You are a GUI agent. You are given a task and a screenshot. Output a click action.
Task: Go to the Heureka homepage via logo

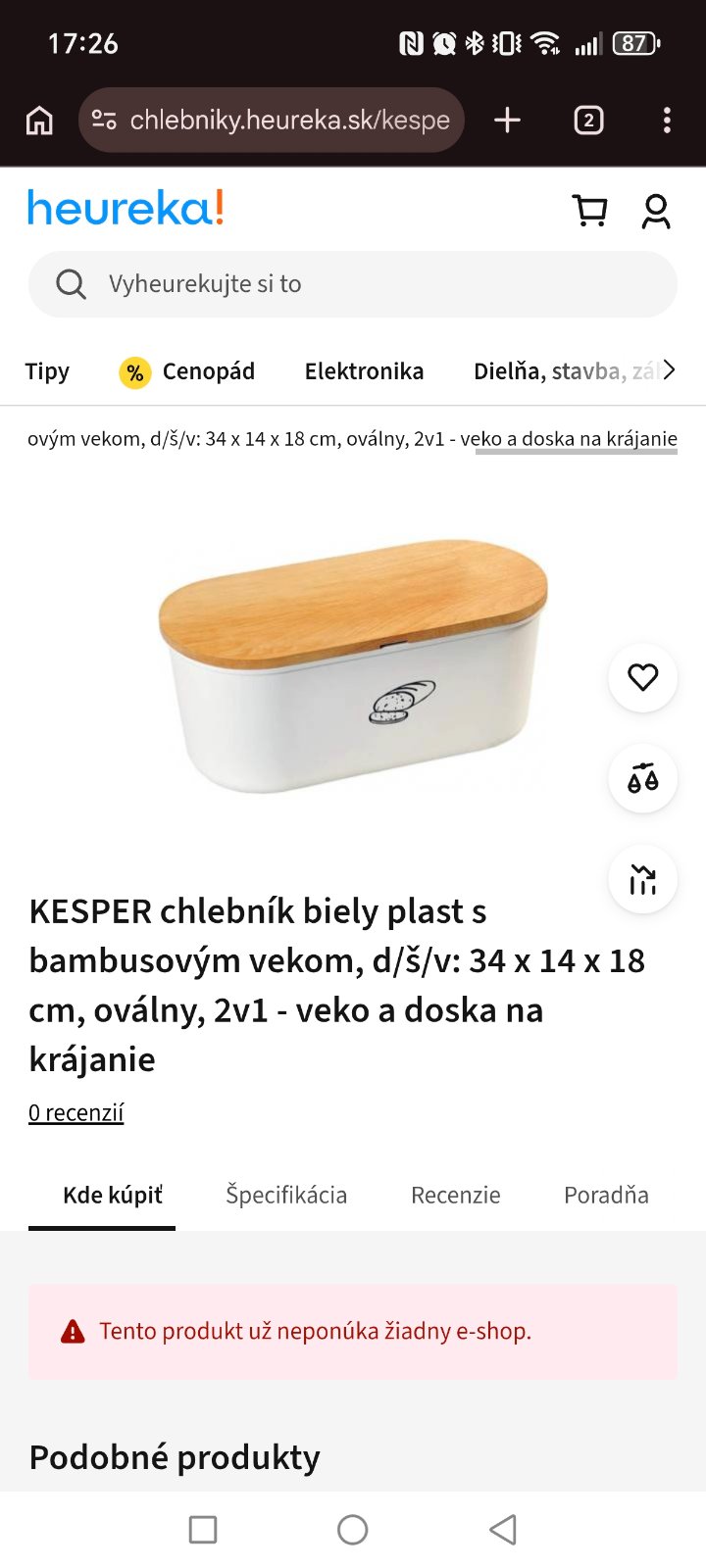pos(126,208)
